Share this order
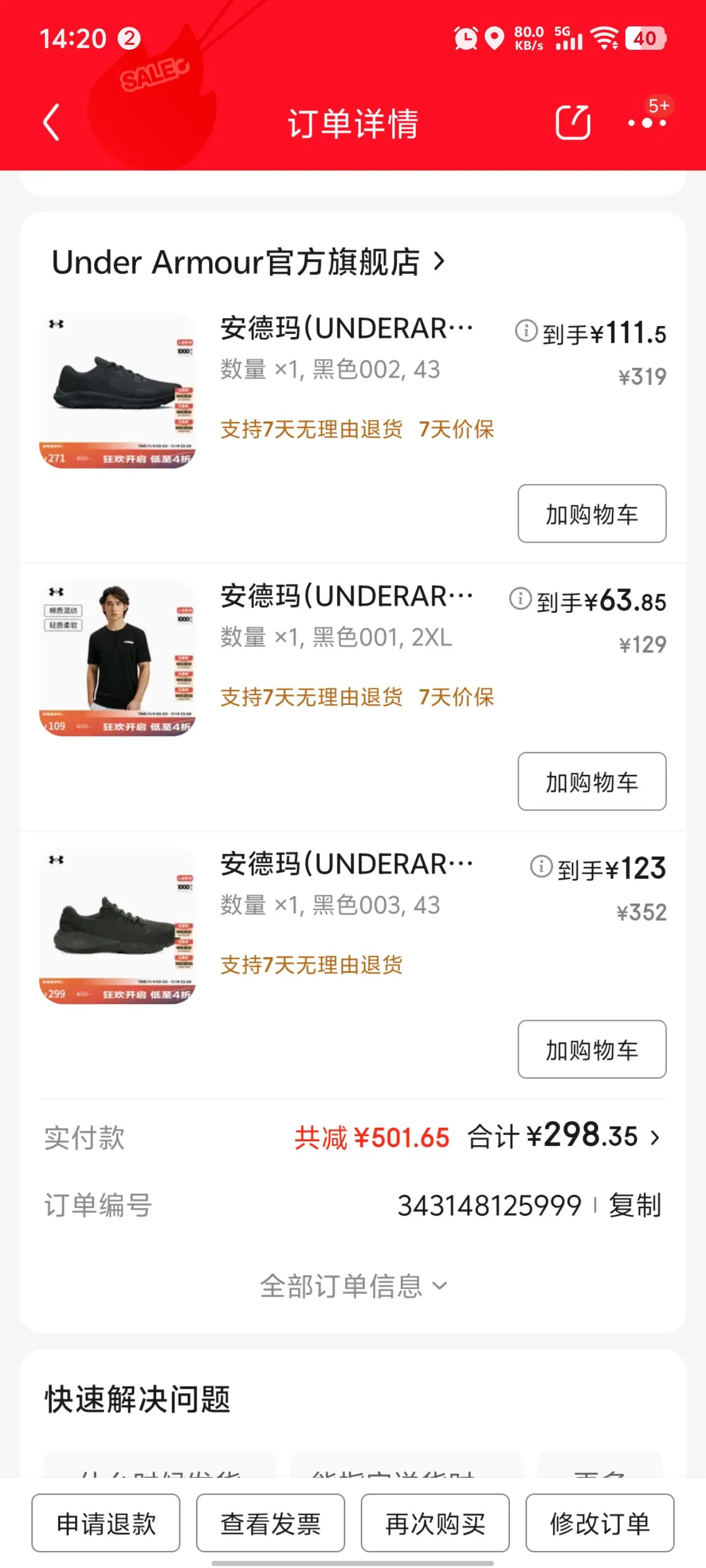 572,122
